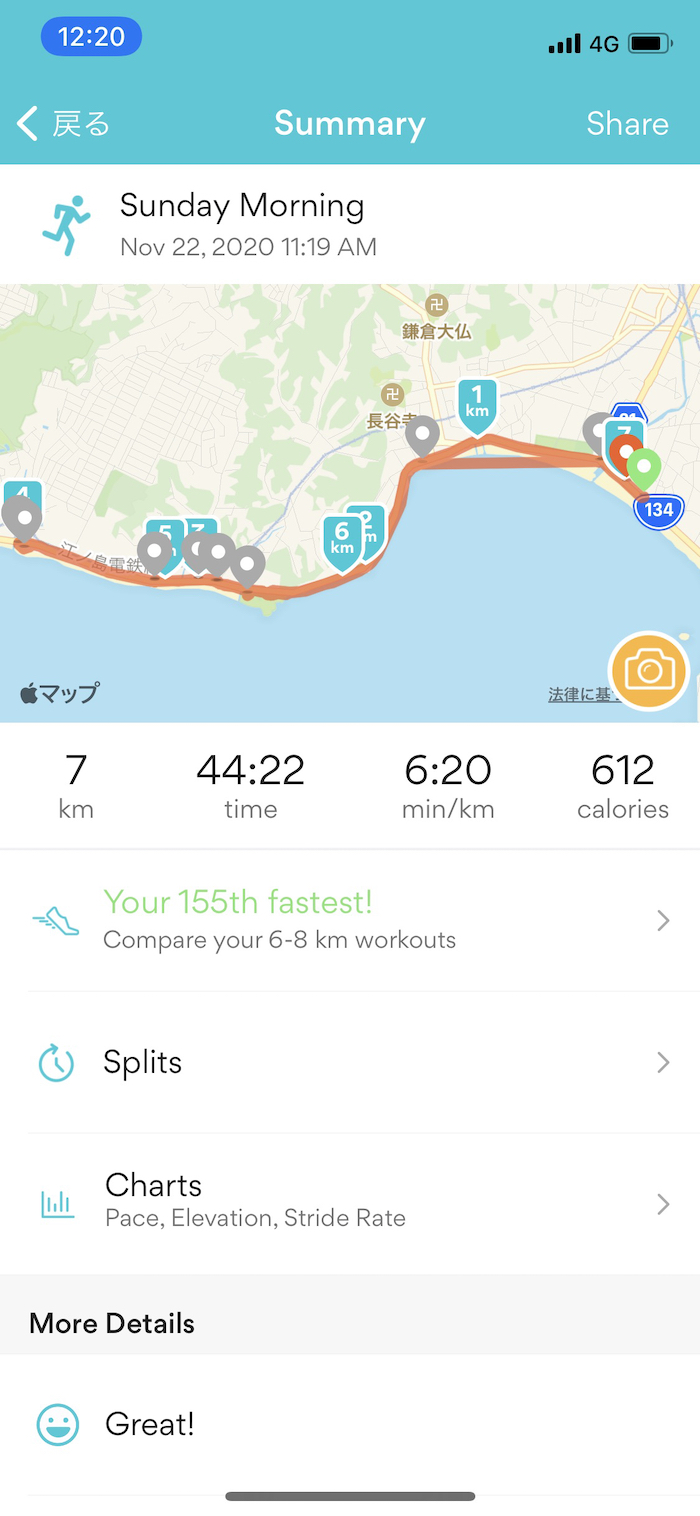700x1516 pixels.
Task: Open the Splits details
Action: pyautogui.click(x=350, y=1062)
